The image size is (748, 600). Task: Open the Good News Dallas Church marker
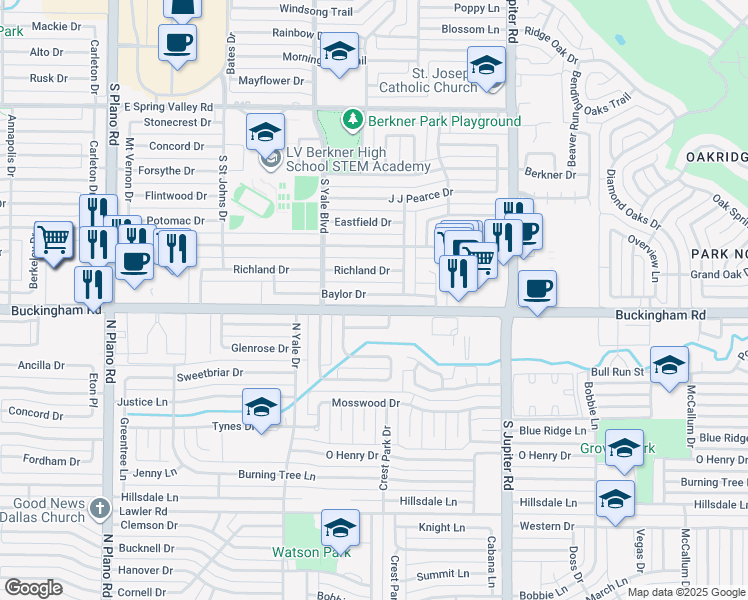98,508
